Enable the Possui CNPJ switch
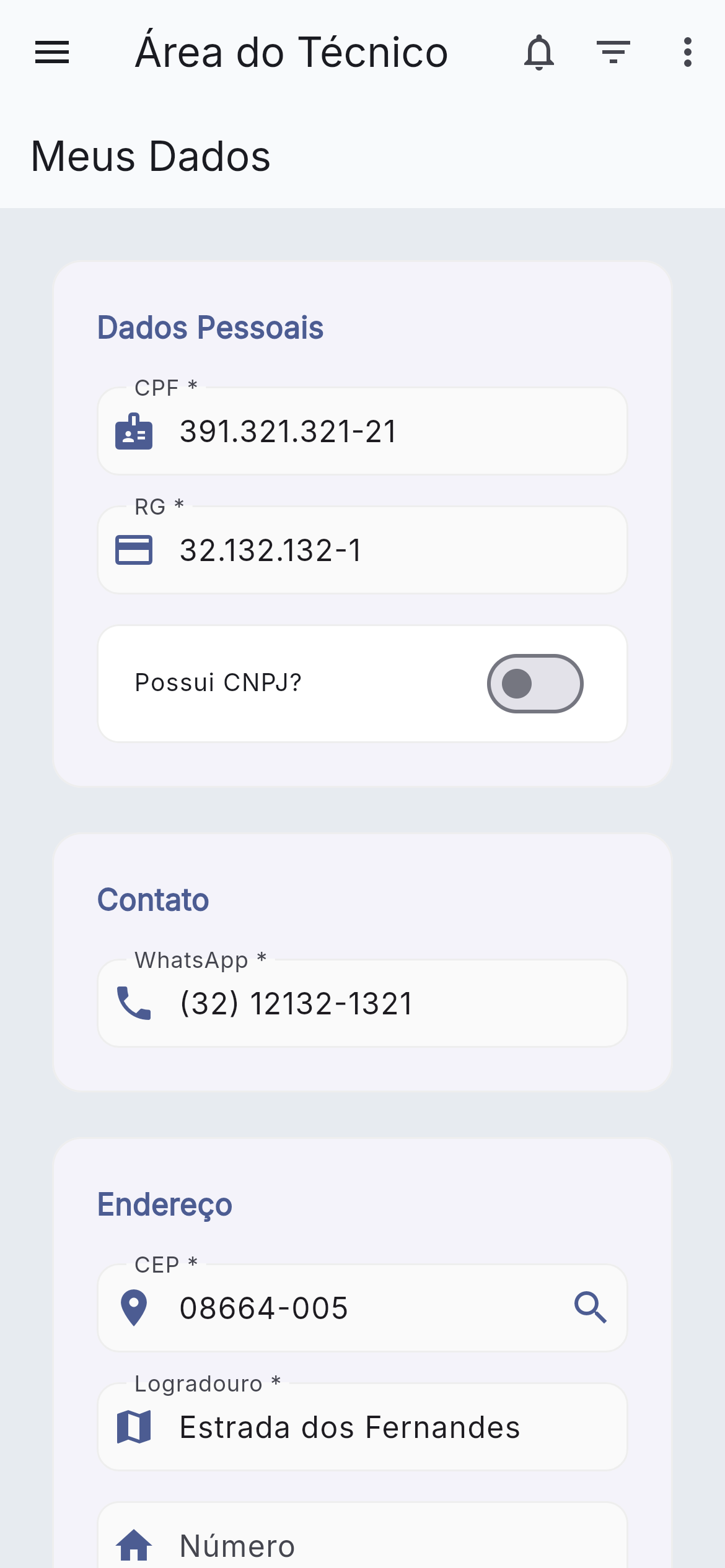 tap(535, 684)
